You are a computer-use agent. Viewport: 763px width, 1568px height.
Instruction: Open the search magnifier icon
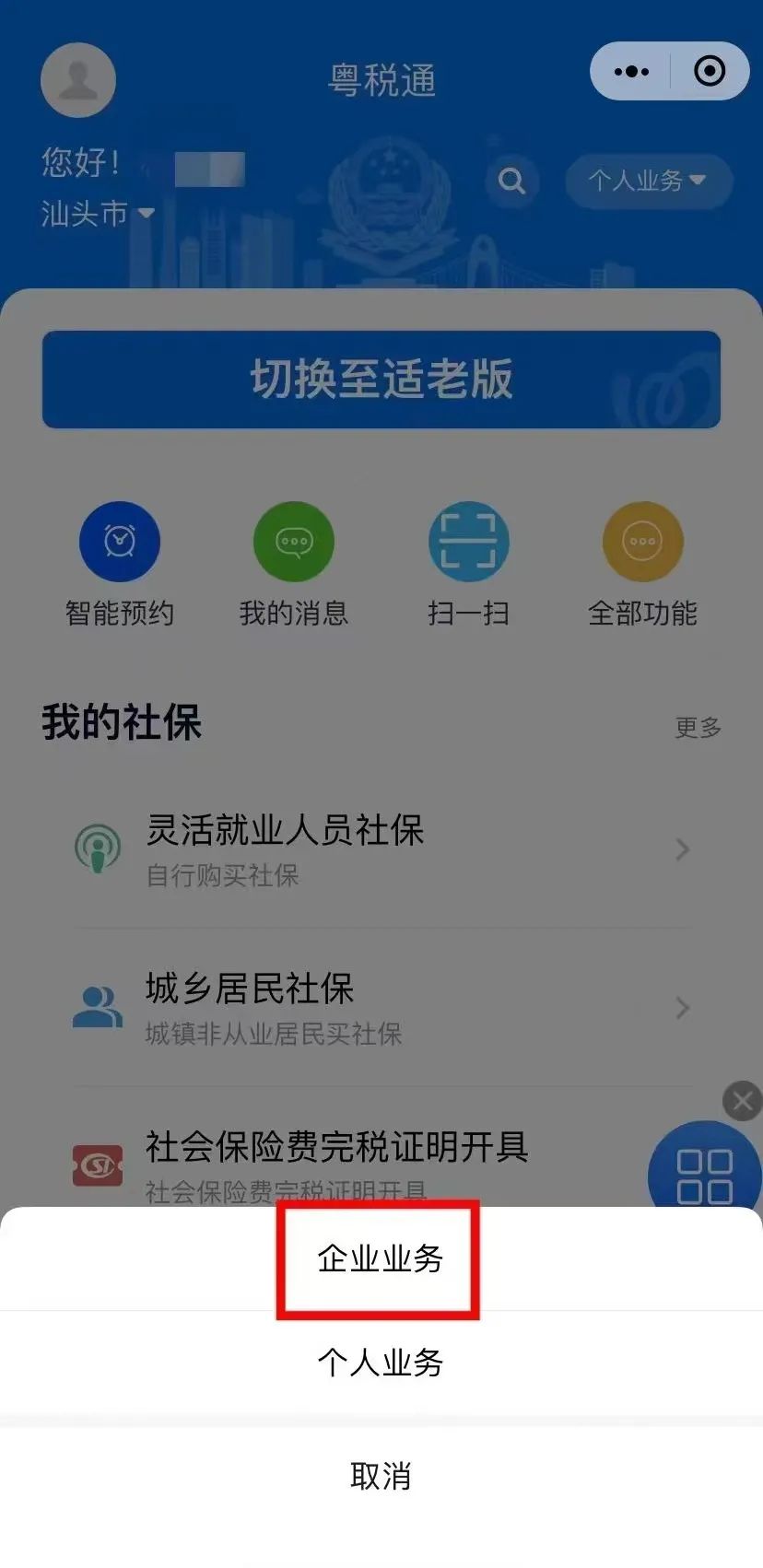point(511,181)
